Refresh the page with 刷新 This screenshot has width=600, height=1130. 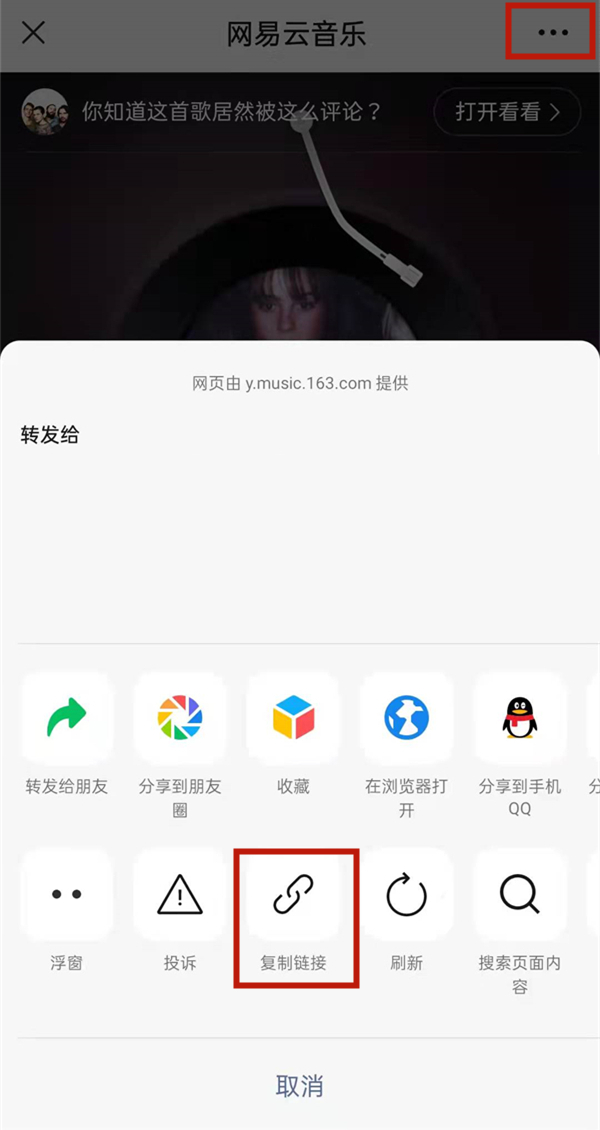tap(406, 895)
